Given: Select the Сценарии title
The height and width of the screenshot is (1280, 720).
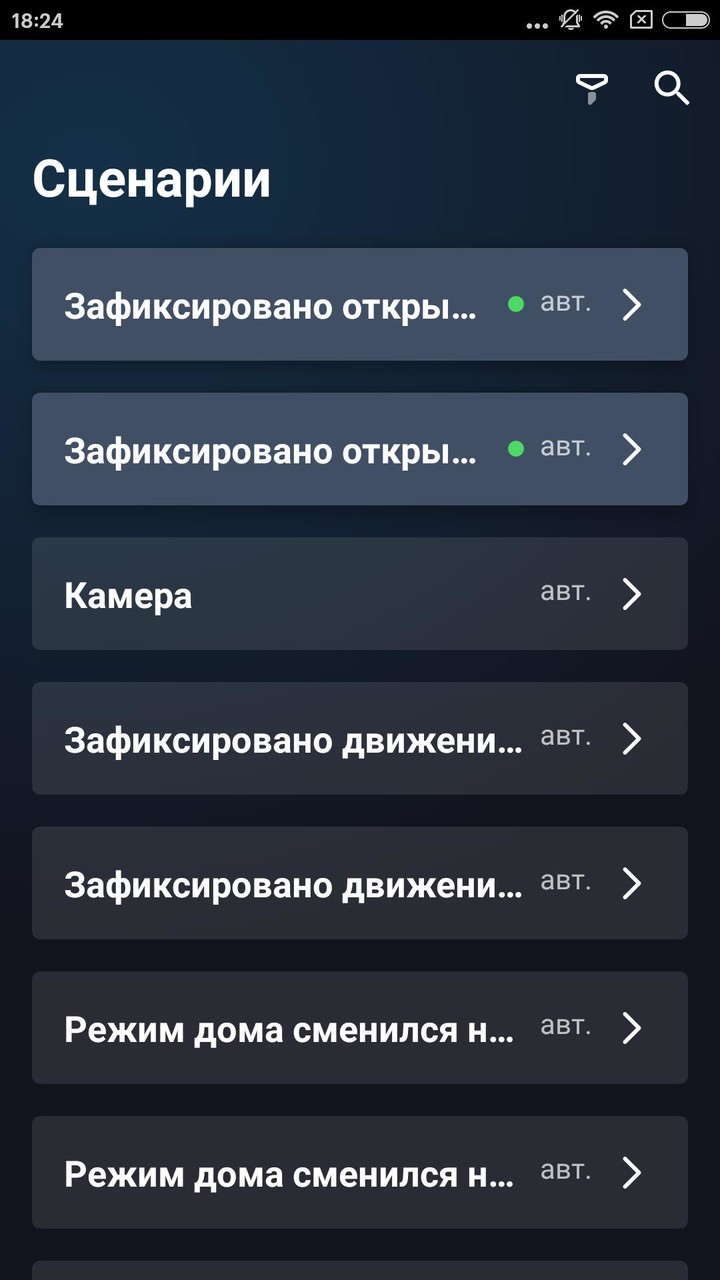Looking at the screenshot, I should [x=152, y=179].
